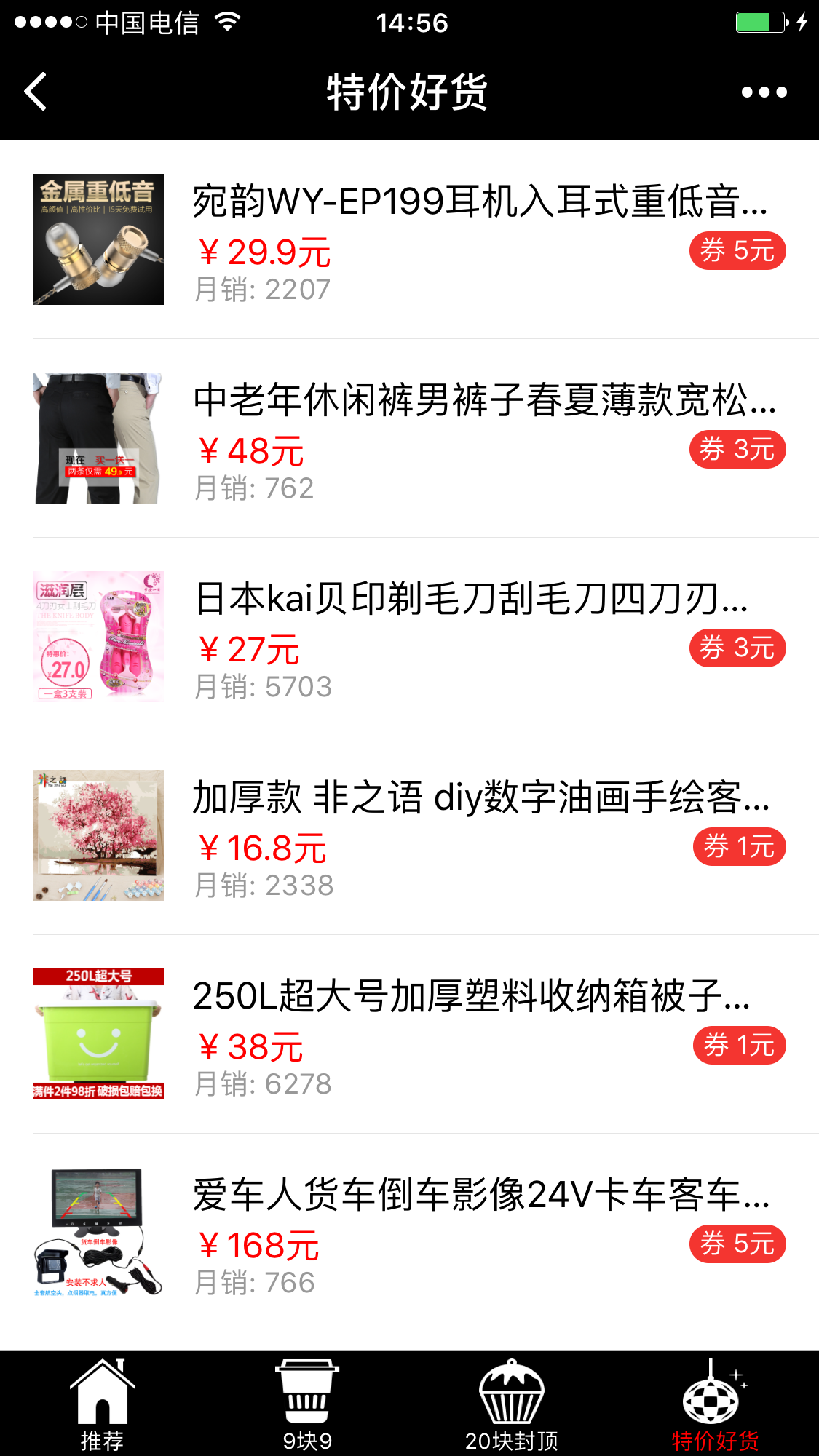Open the 宛韵WY-EP199 earphone listing
Image resolution: width=819 pixels, height=1456 pixels.
479,202
